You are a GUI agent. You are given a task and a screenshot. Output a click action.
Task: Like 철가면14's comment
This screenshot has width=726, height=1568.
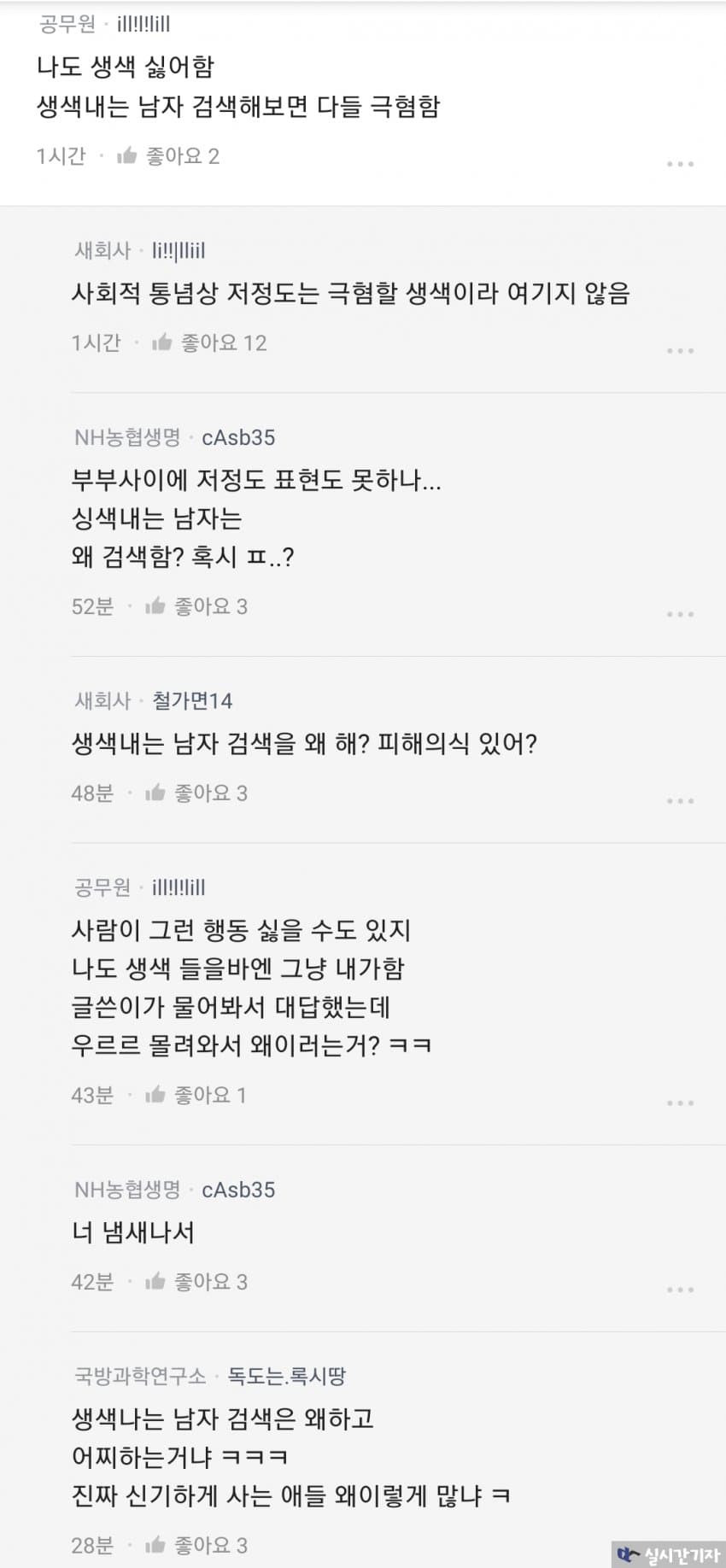(155, 793)
